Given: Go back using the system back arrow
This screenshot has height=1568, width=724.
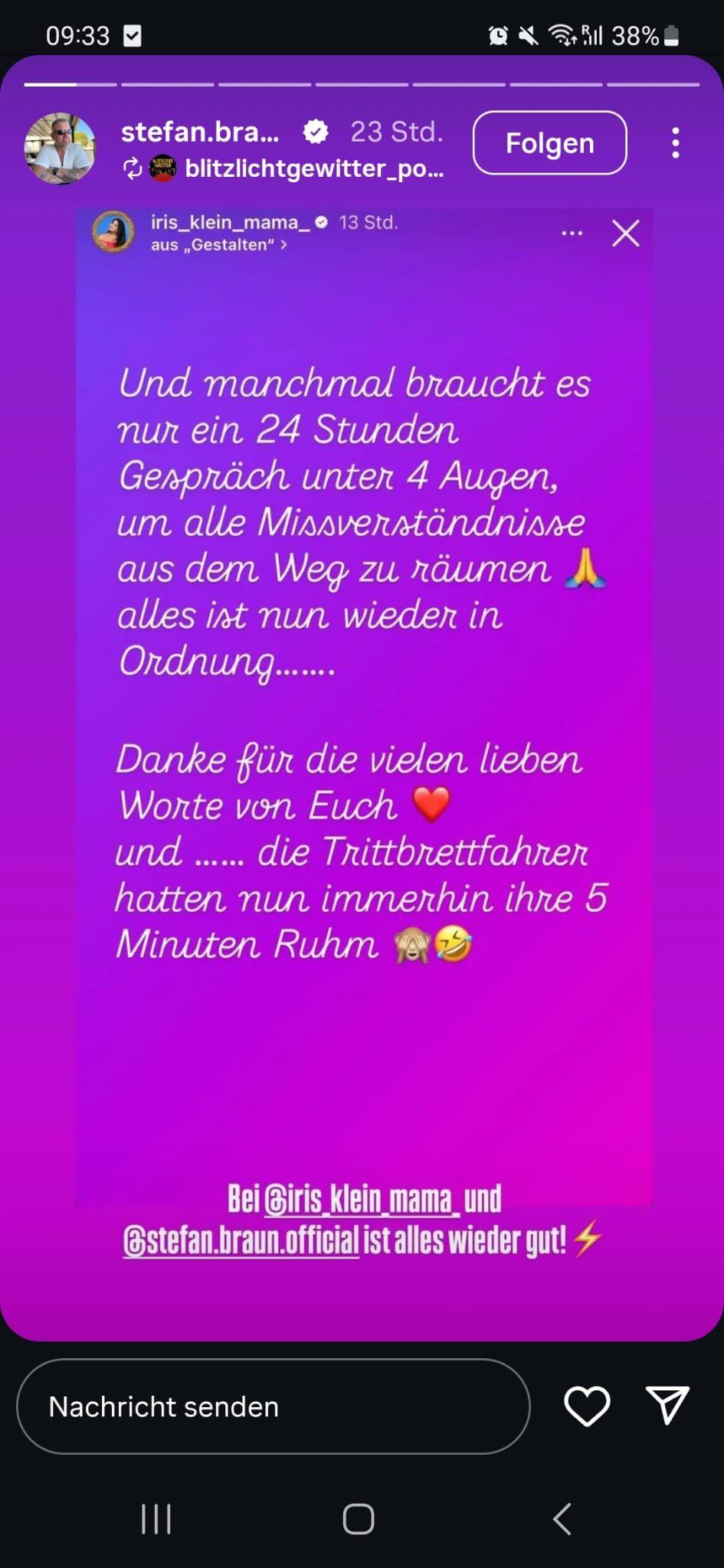Looking at the screenshot, I should click(x=562, y=1519).
